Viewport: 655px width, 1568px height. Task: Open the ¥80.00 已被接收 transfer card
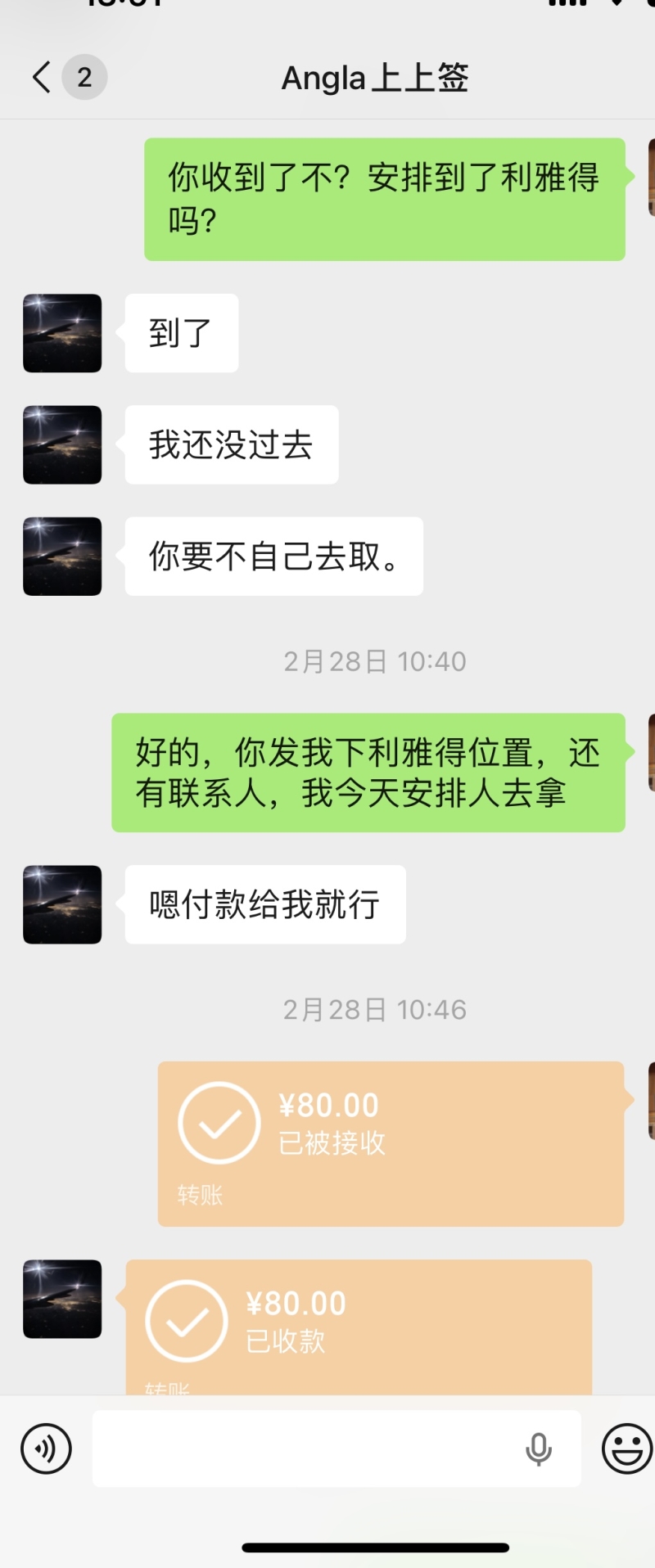(391, 1143)
